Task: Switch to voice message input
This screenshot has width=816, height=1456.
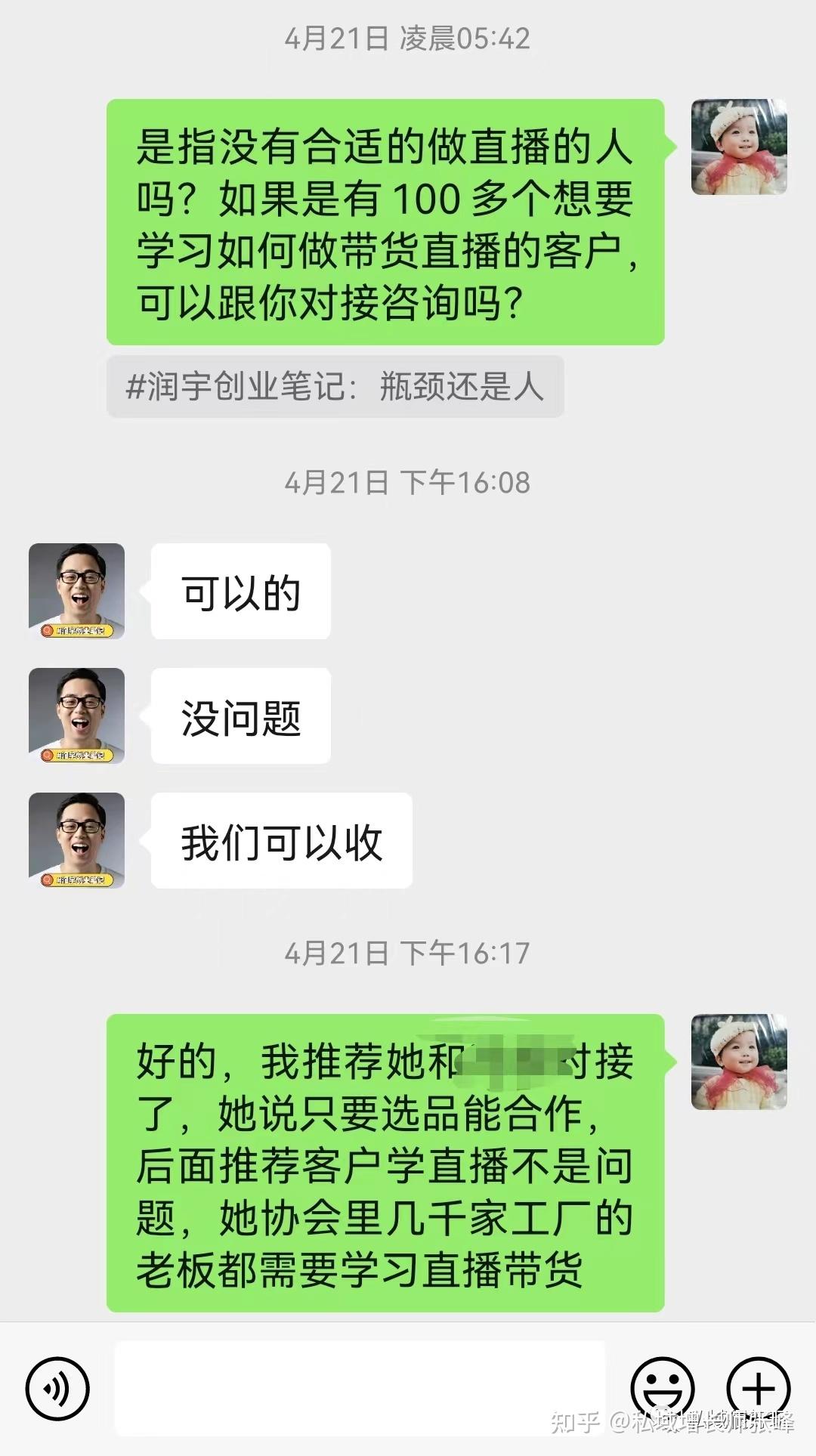Action: click(x=57, y=1389)
